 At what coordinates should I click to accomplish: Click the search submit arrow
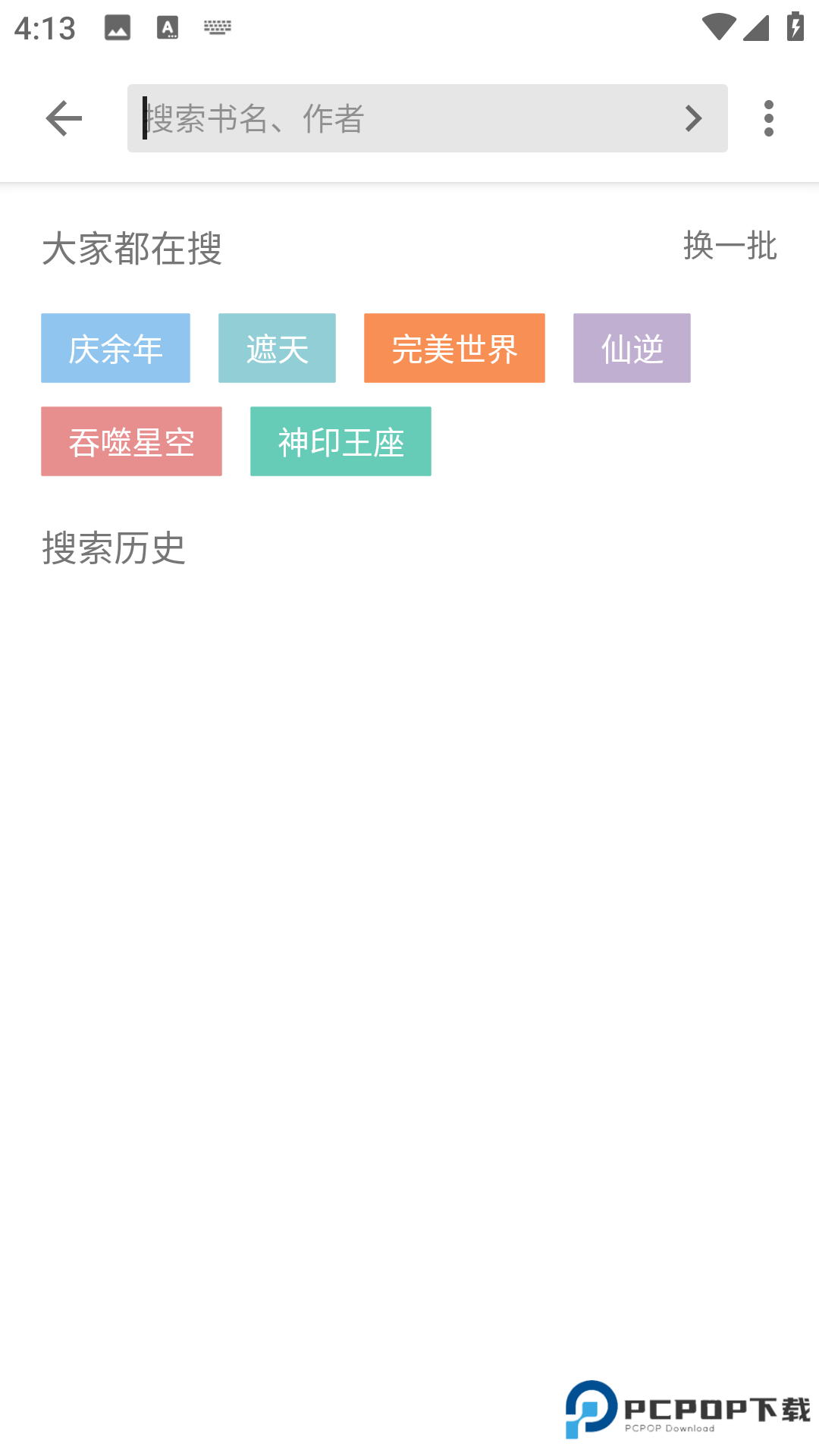coord(692,118)
